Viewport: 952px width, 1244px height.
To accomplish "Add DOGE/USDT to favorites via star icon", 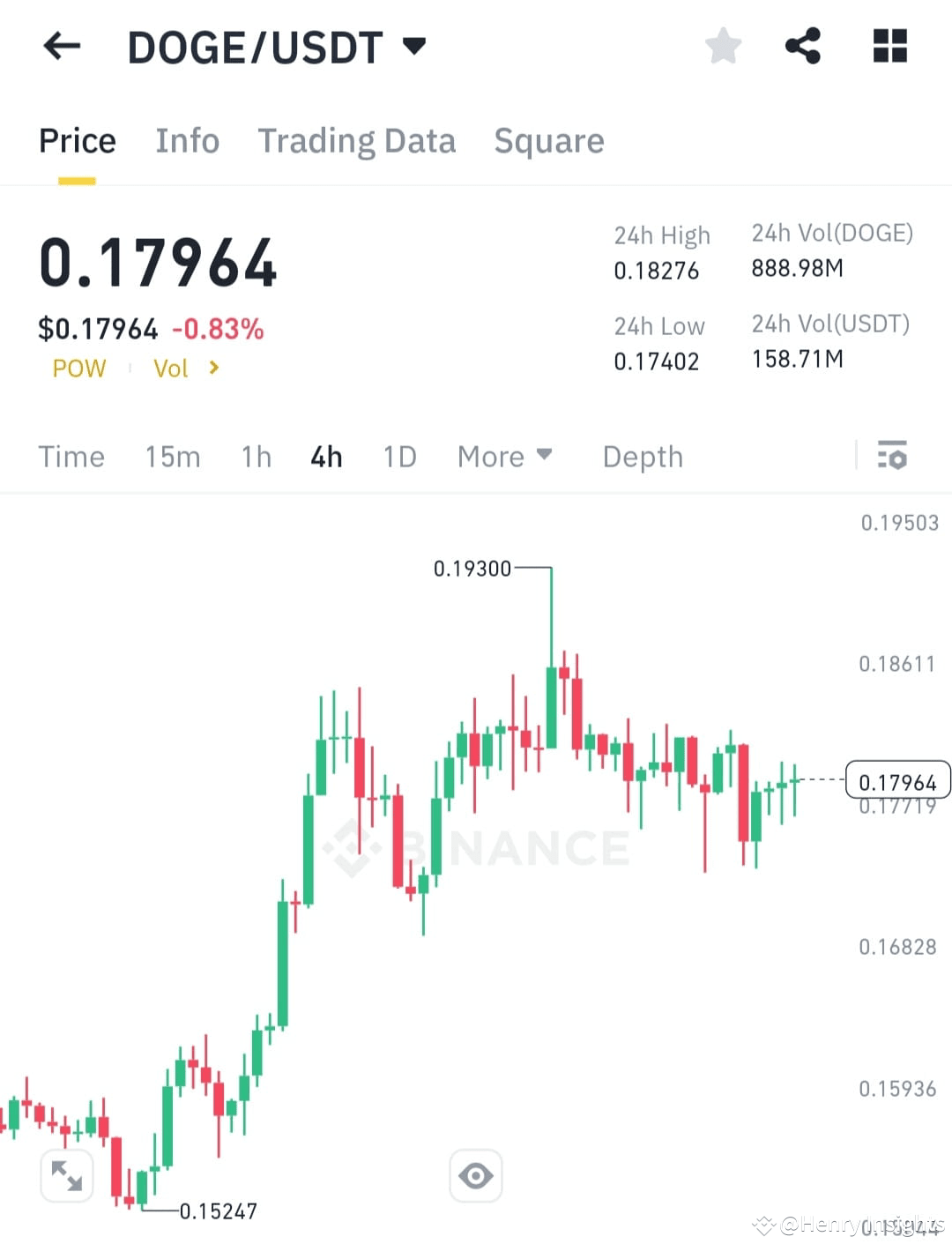I will (x=723, y=46).
